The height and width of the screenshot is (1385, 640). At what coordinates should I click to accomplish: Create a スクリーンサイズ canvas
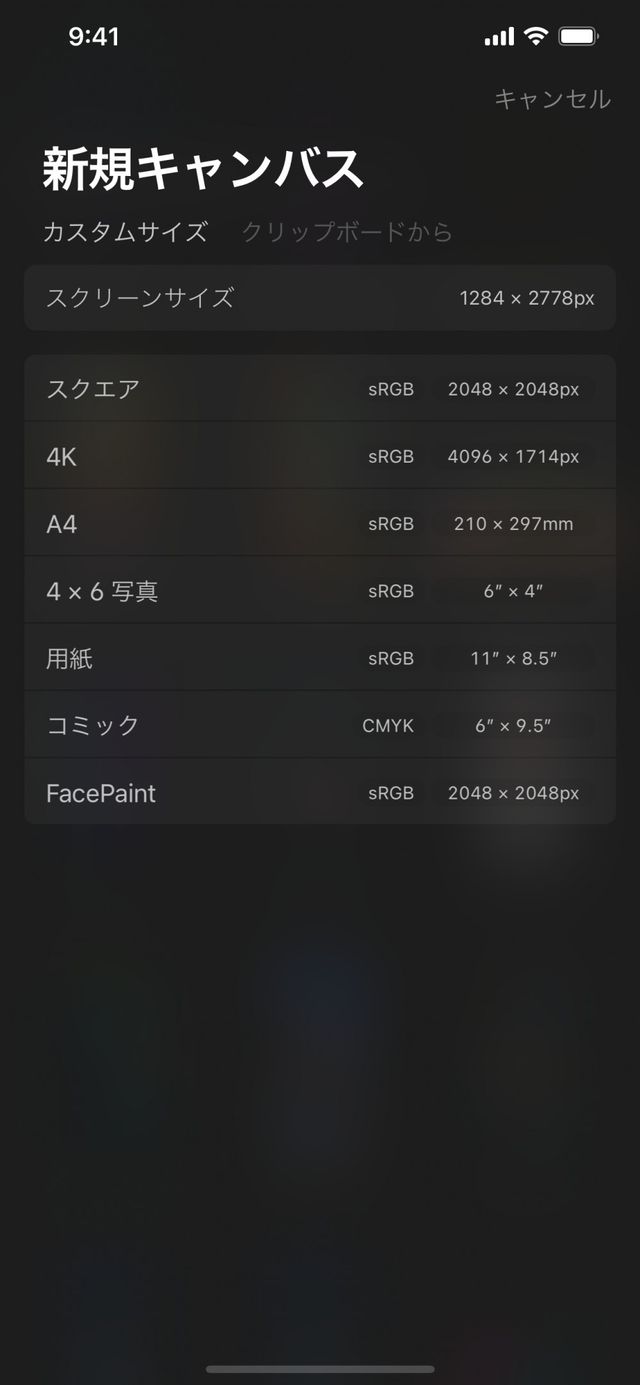(320, 298)
